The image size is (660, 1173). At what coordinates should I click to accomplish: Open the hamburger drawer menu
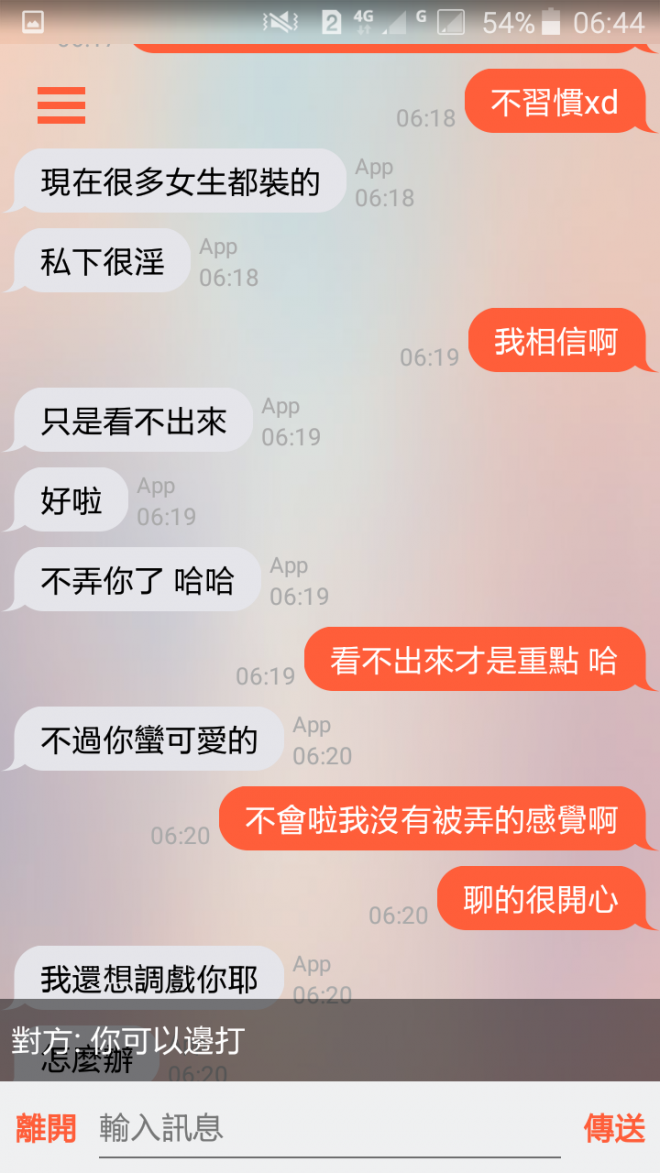coord(61,105)
